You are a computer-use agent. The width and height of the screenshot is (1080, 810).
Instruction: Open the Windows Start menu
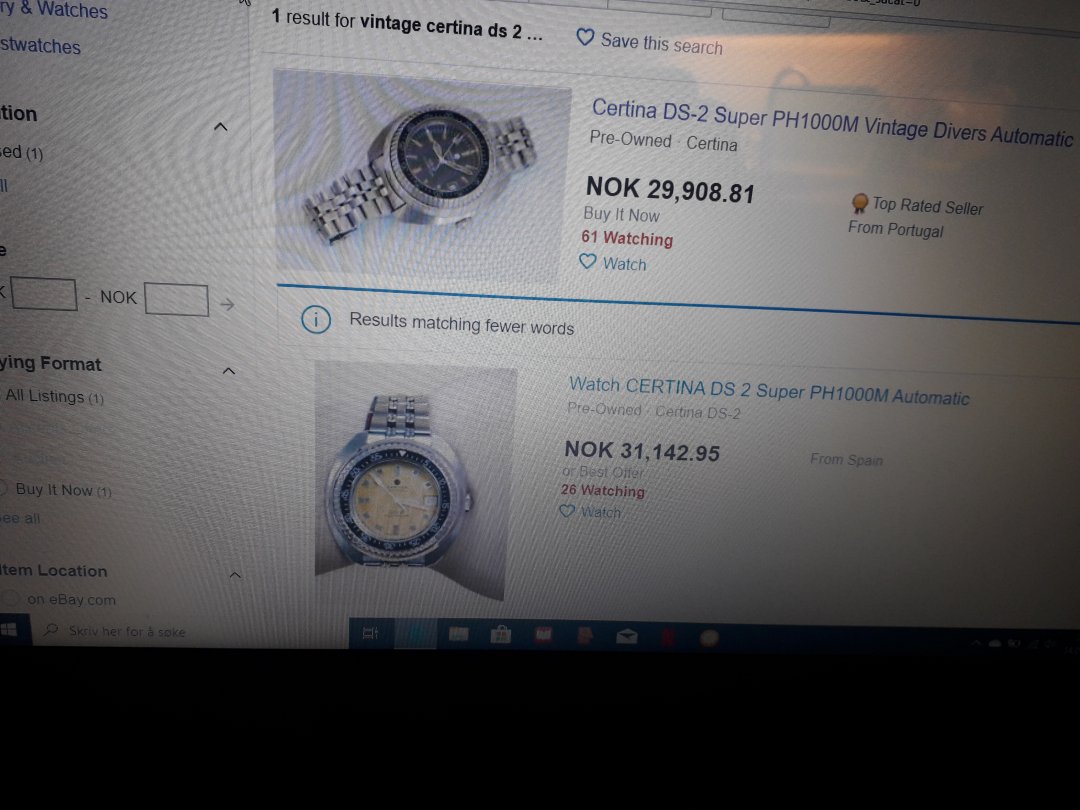click(9, 631)
